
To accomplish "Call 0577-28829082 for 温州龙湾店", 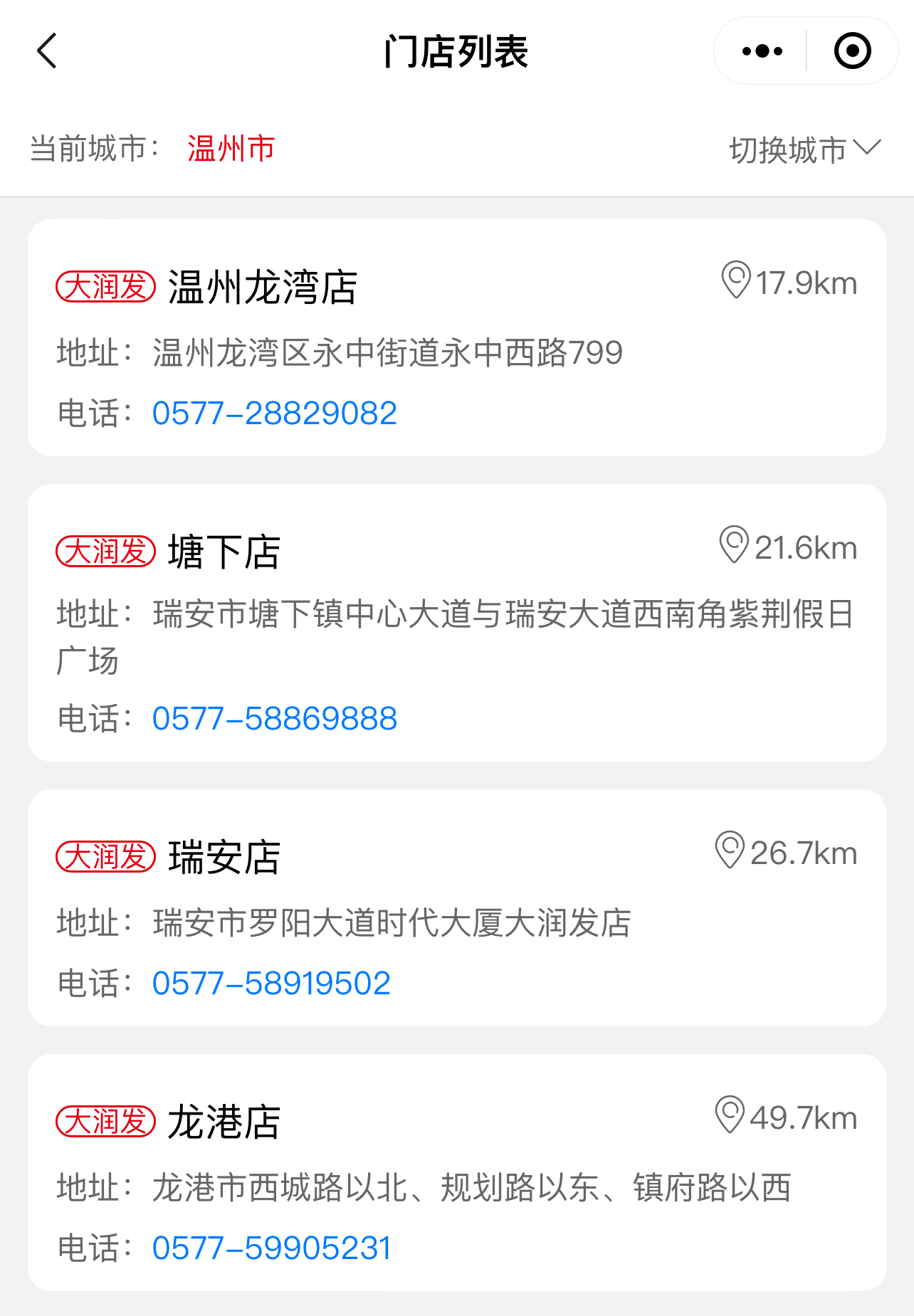I will (x=274, y=414).
